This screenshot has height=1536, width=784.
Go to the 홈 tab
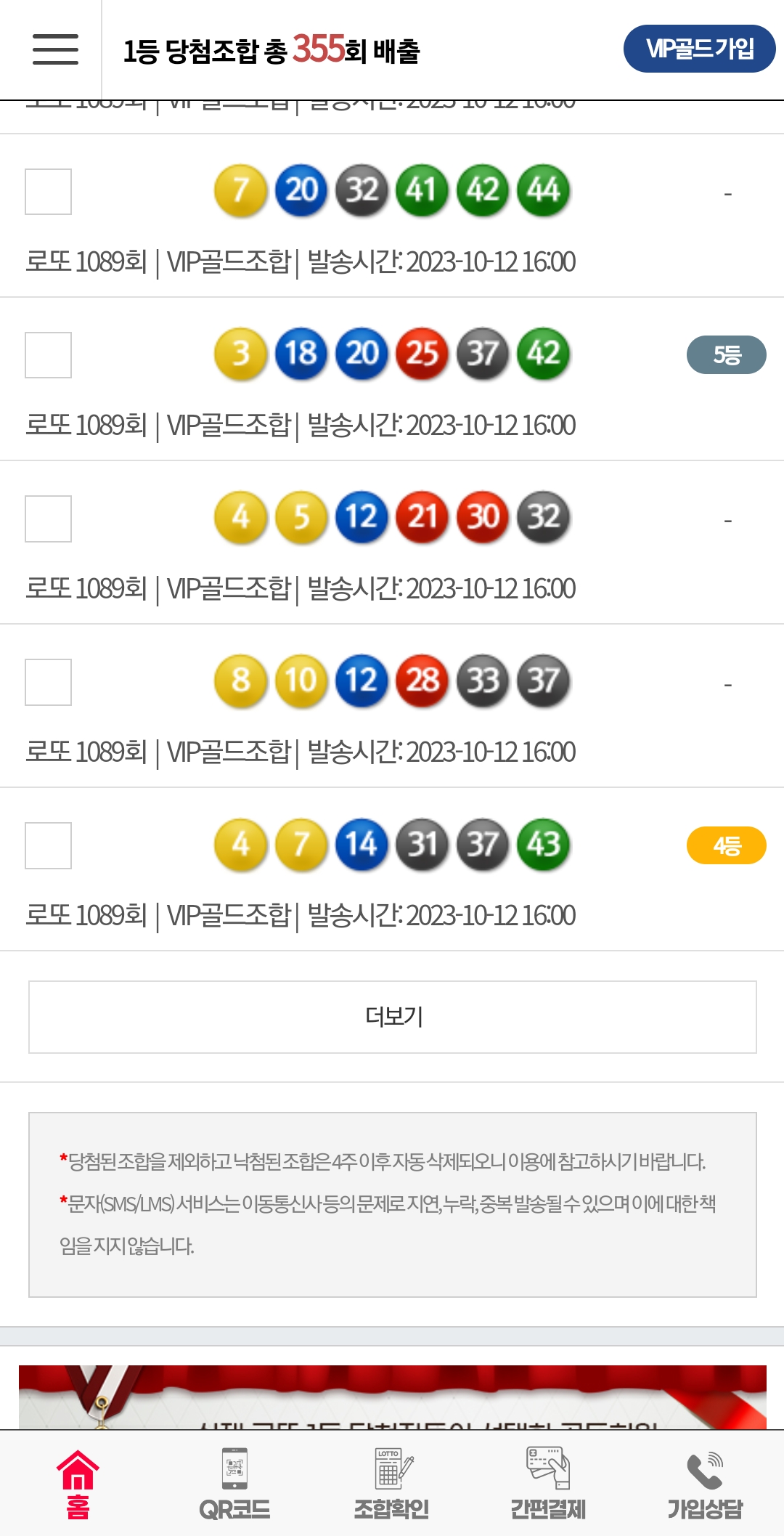pos(78,1484)
